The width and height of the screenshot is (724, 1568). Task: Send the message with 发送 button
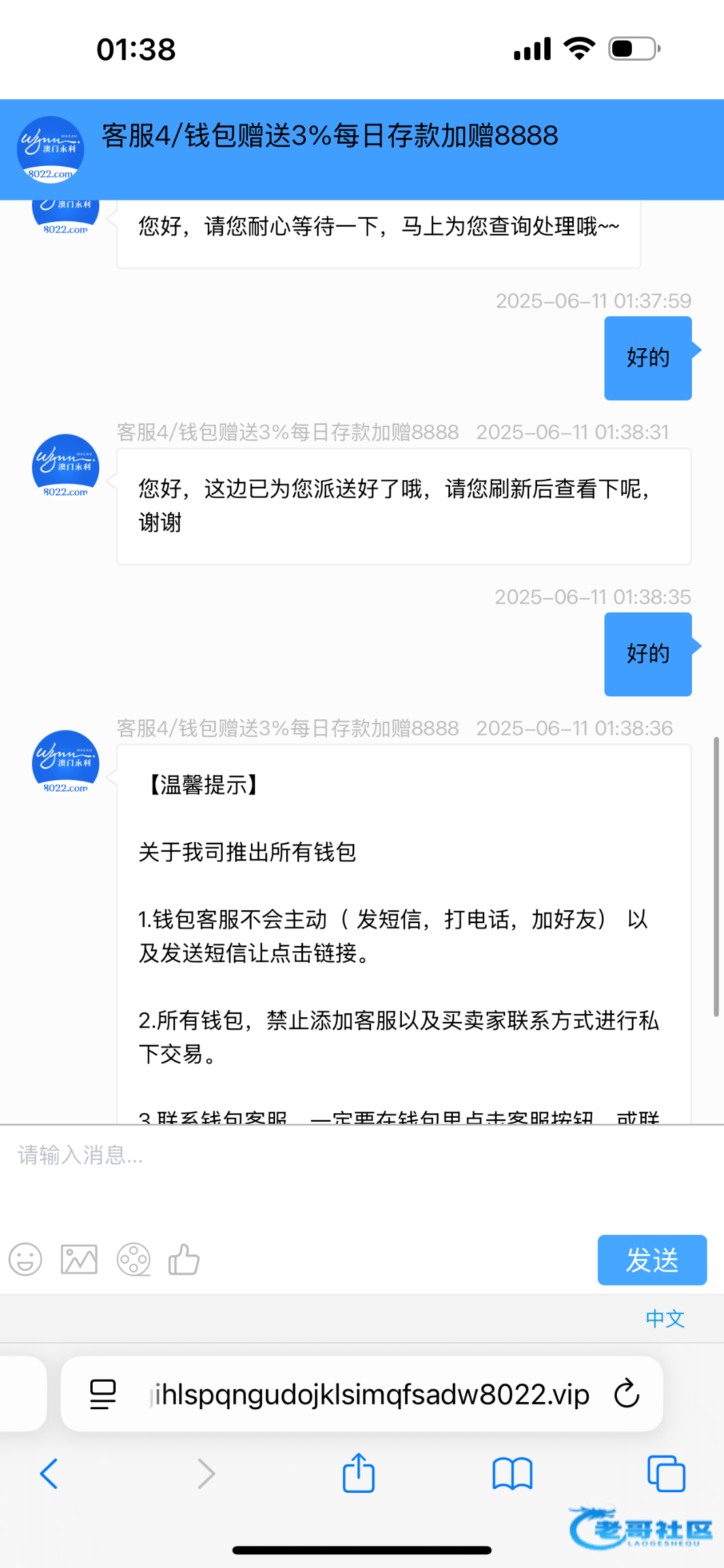[652, 1260]
